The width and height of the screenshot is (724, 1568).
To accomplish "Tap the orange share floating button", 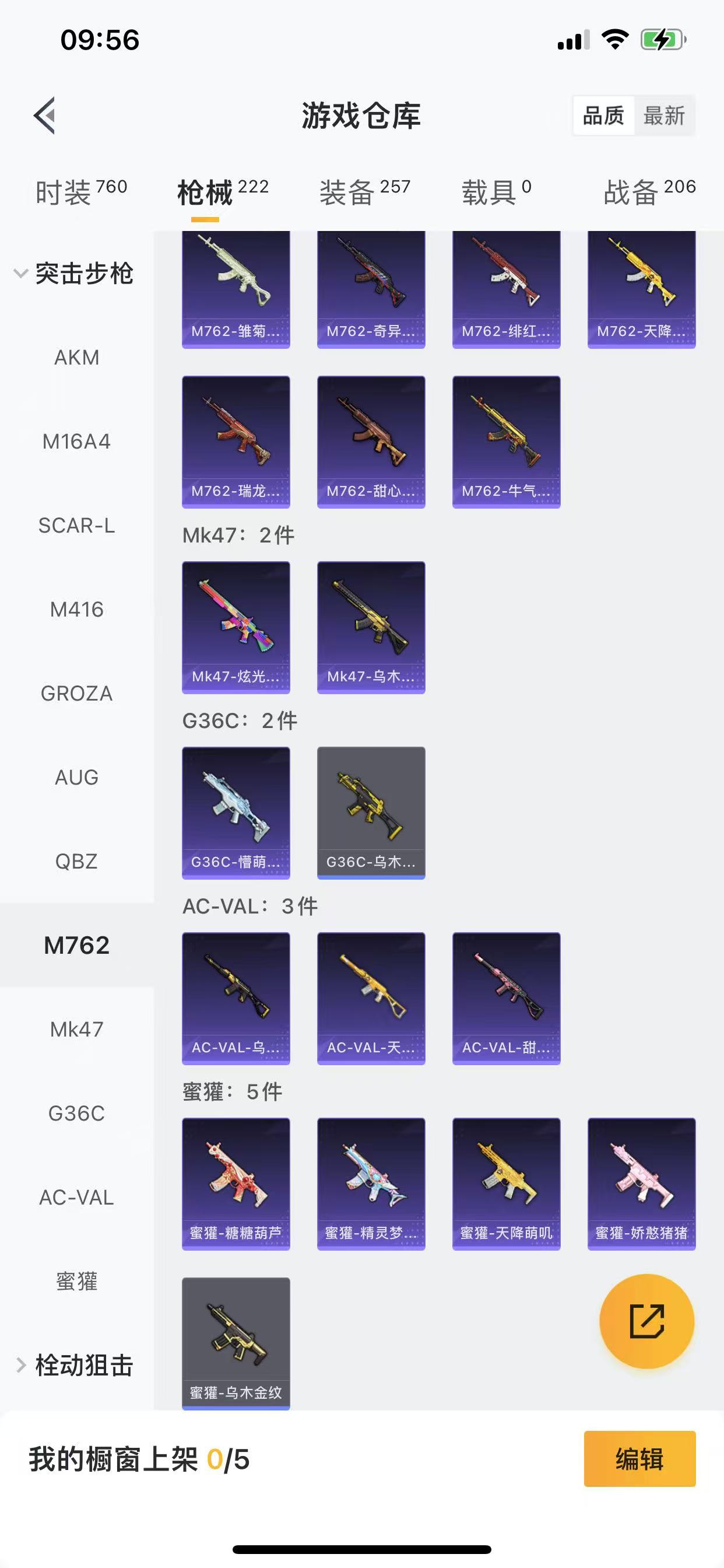I will click(646, 1321).
